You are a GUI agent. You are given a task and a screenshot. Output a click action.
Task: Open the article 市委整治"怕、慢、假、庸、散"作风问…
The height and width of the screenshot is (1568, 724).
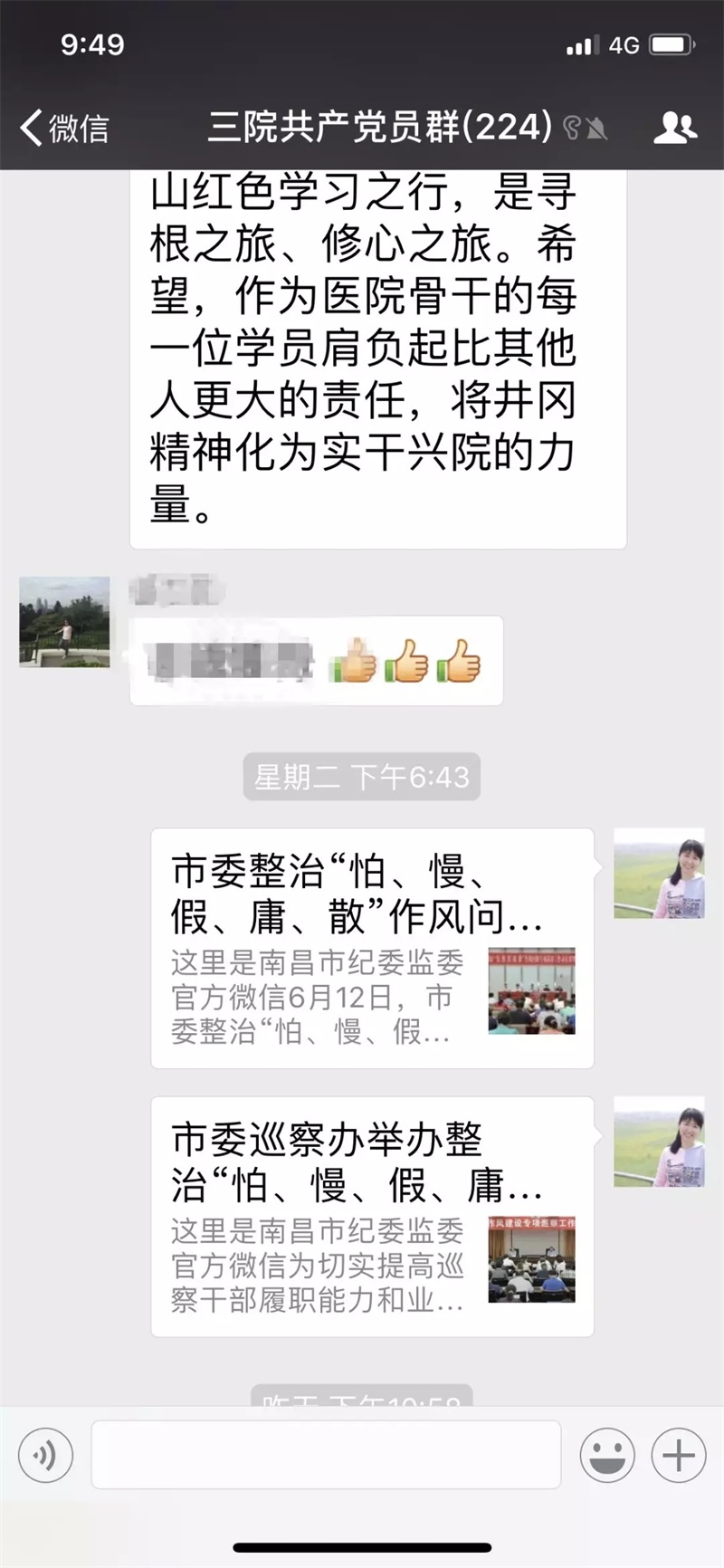click(x=372, y=948)
